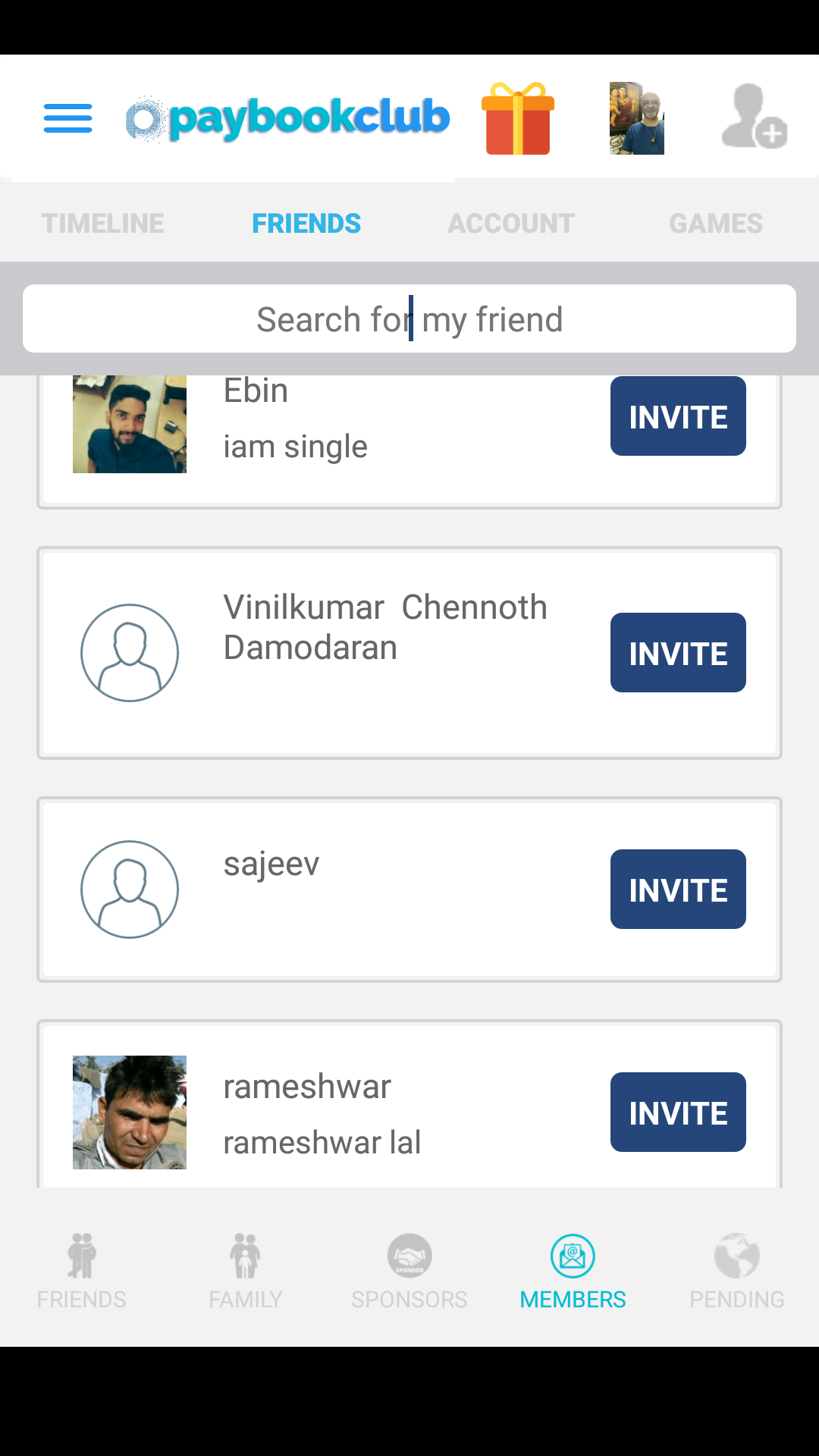Switch to the Account tab
This screenshot has height=1456, width=819.
[511, 224]
